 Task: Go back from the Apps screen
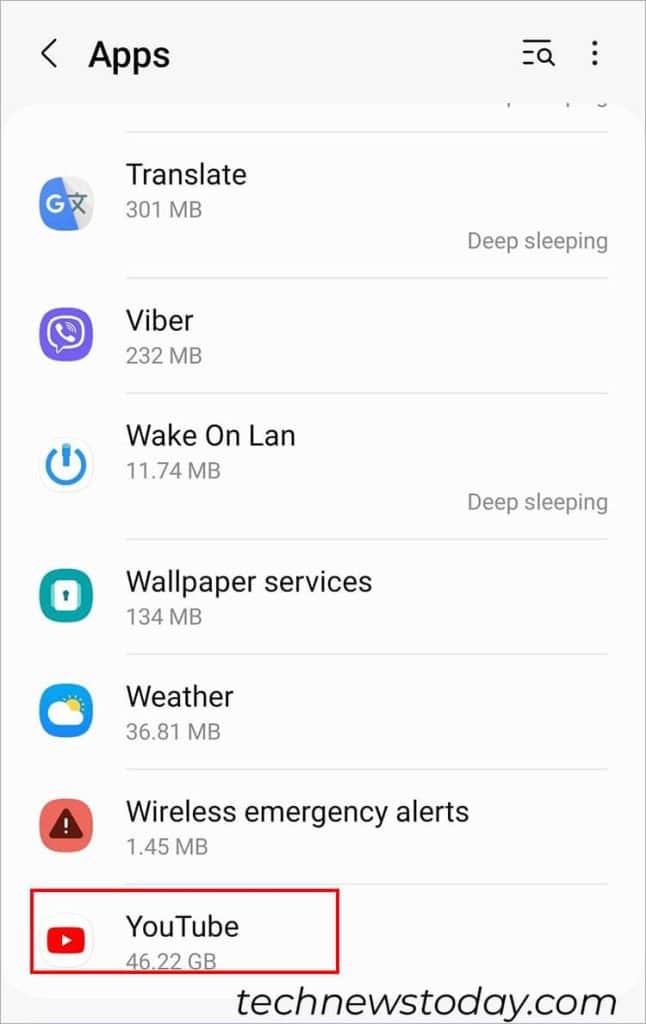pos(49,54)
